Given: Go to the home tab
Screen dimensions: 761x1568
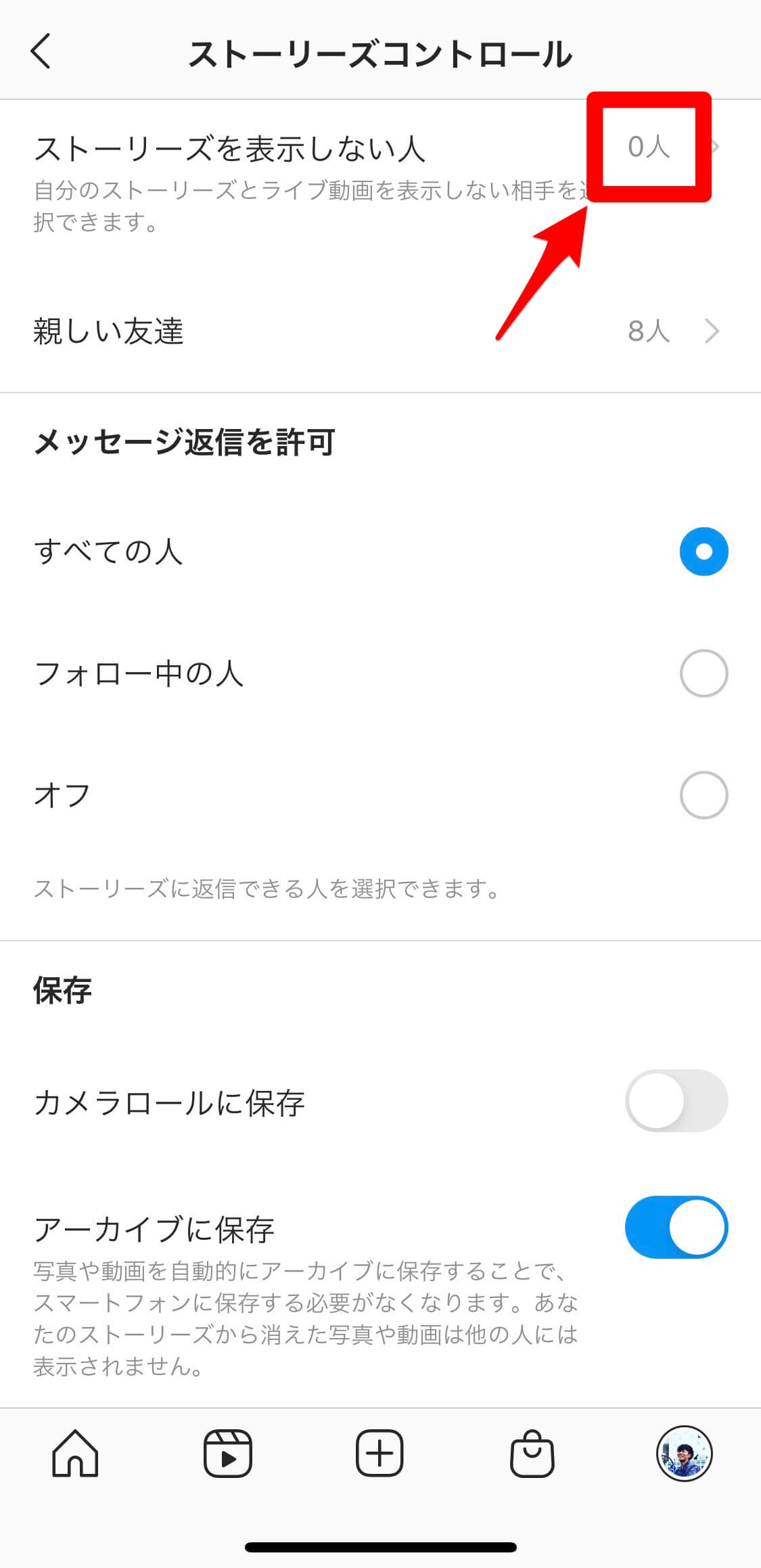Looking at the screenshot, I should (75, 1453).
